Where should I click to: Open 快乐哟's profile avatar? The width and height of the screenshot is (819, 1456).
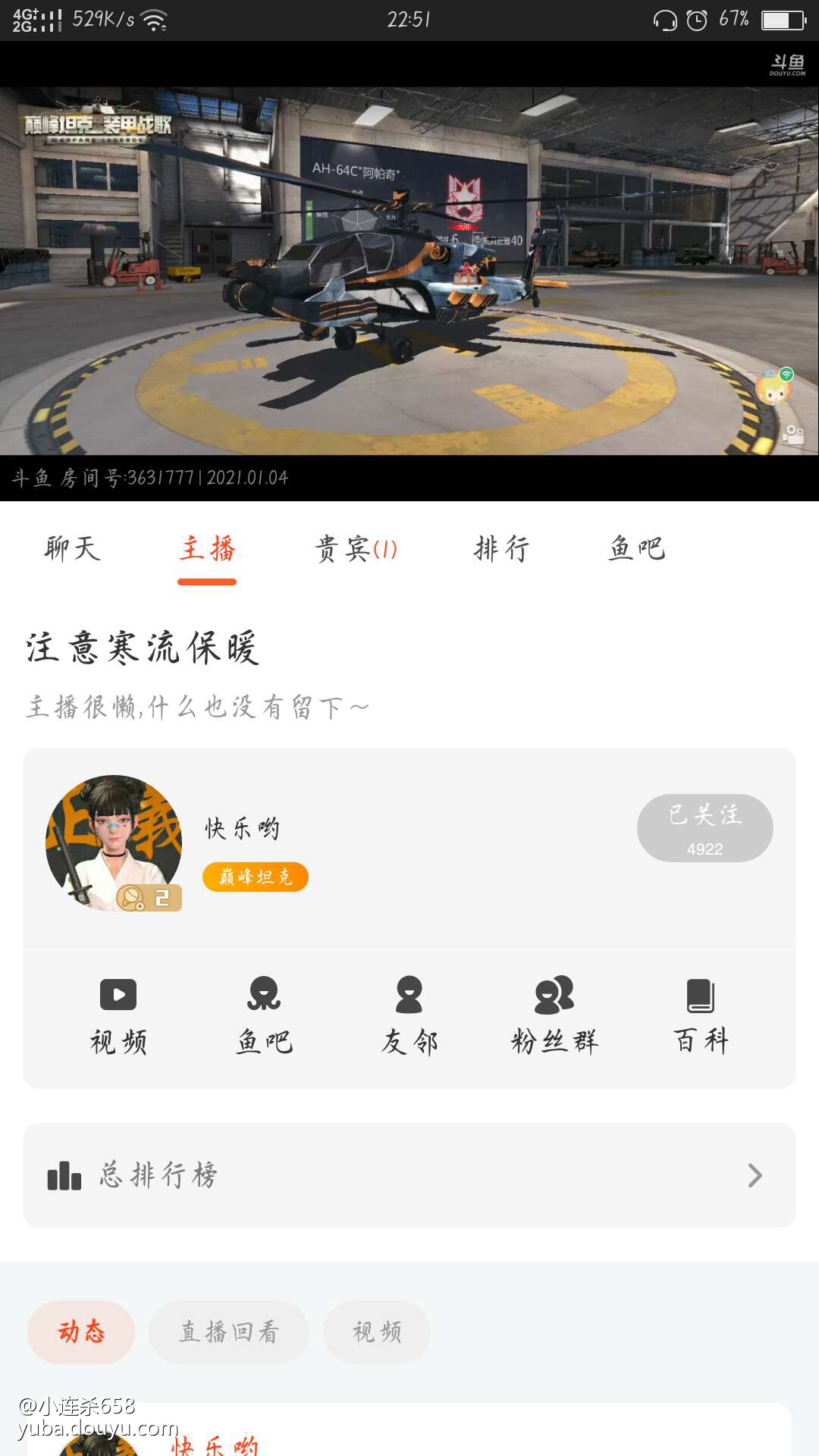coord(114,843)
